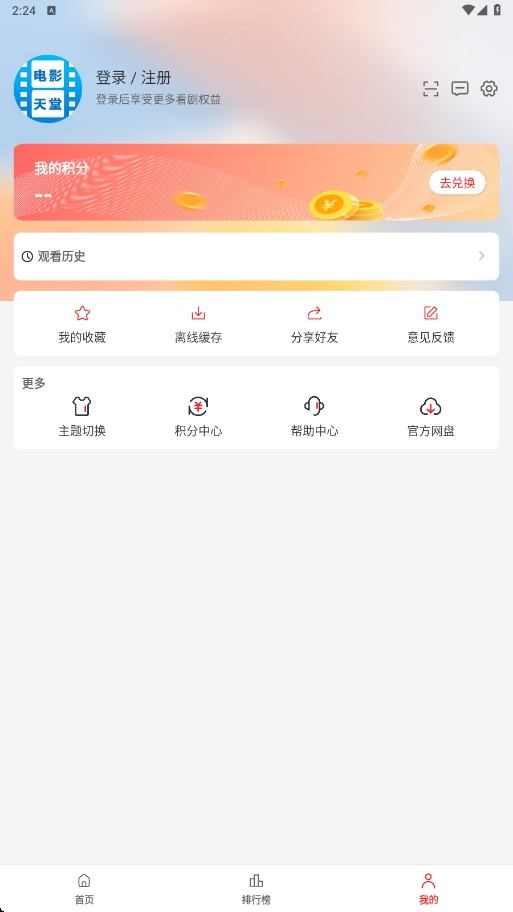513x912 pixels.
Task: Switch to the 首页 tab
Action: (84, 889)
